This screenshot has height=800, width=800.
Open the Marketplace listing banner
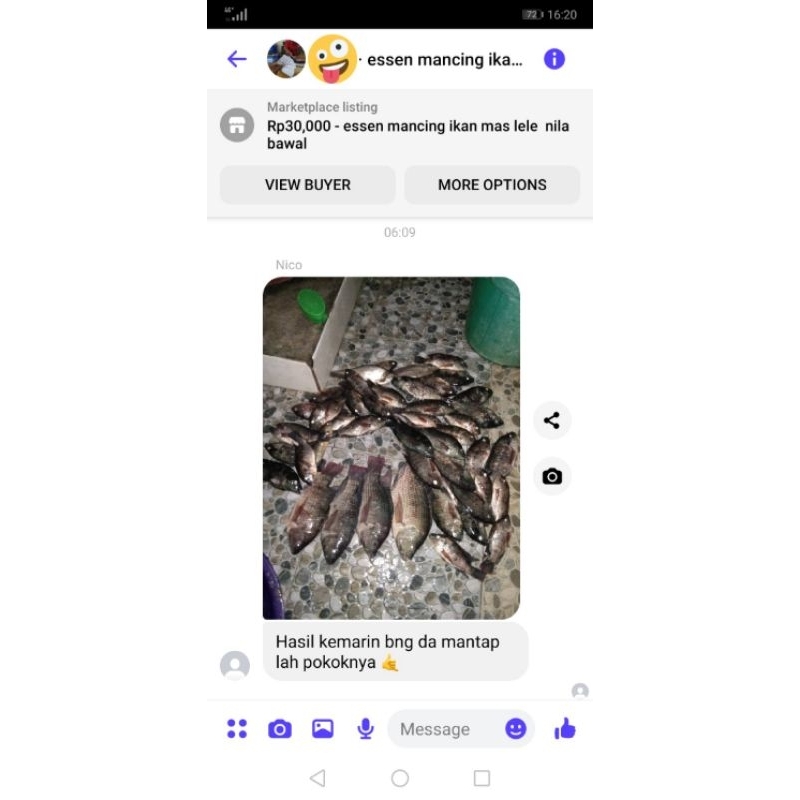400,125
